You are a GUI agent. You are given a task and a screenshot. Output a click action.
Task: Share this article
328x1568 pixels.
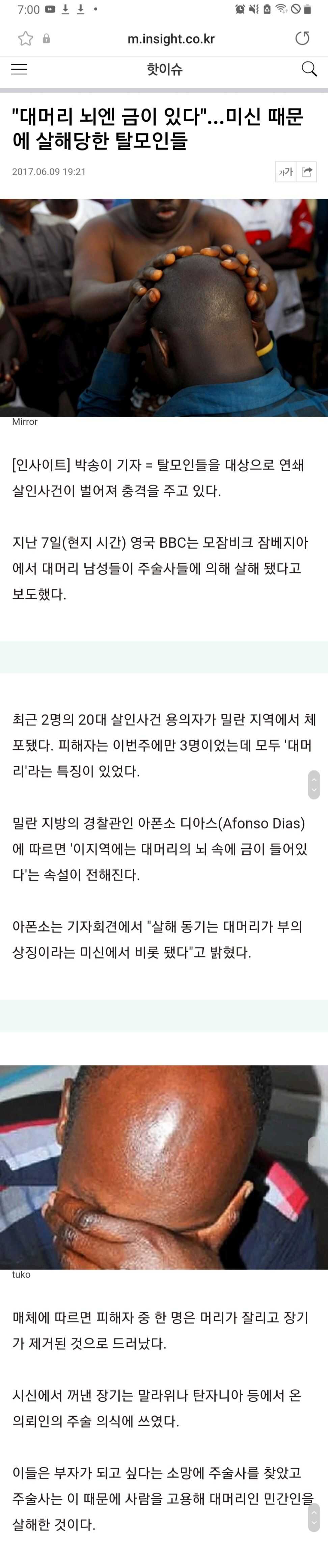point(307,172)
